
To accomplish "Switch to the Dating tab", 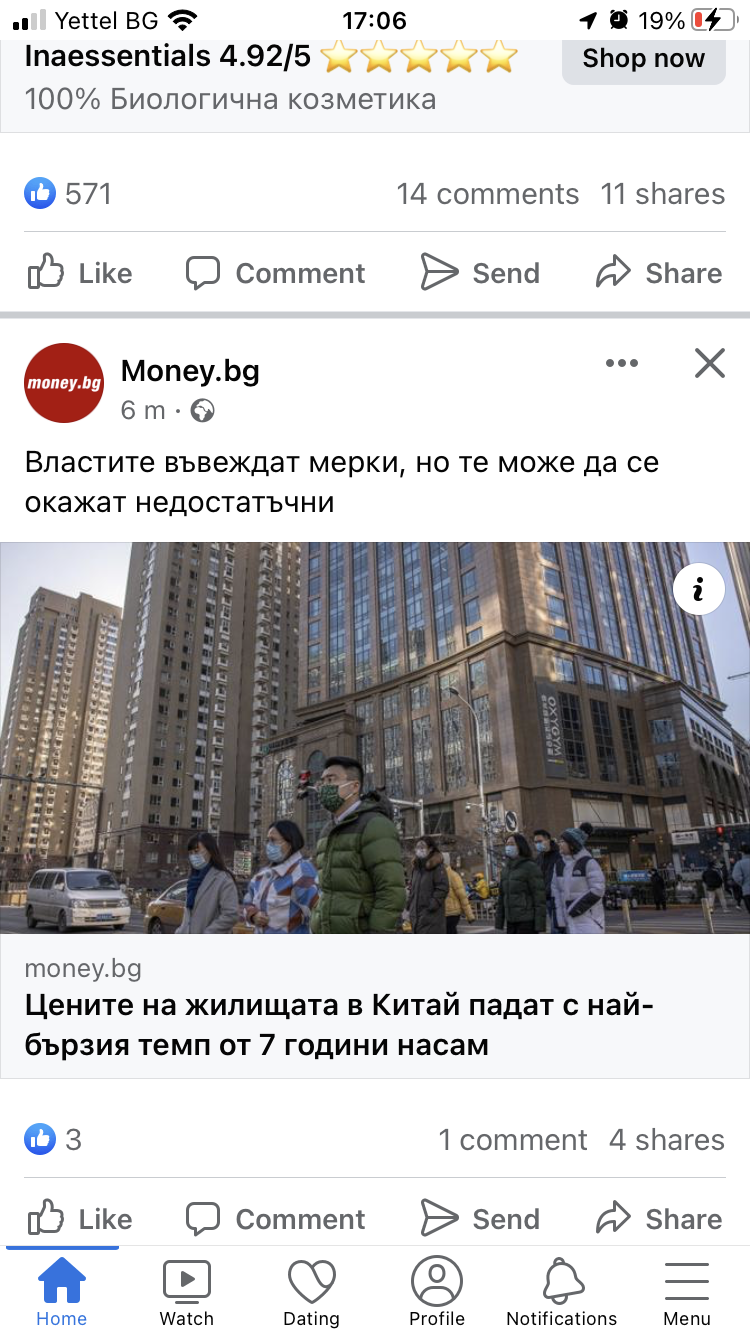I will tap(312, 1291).
